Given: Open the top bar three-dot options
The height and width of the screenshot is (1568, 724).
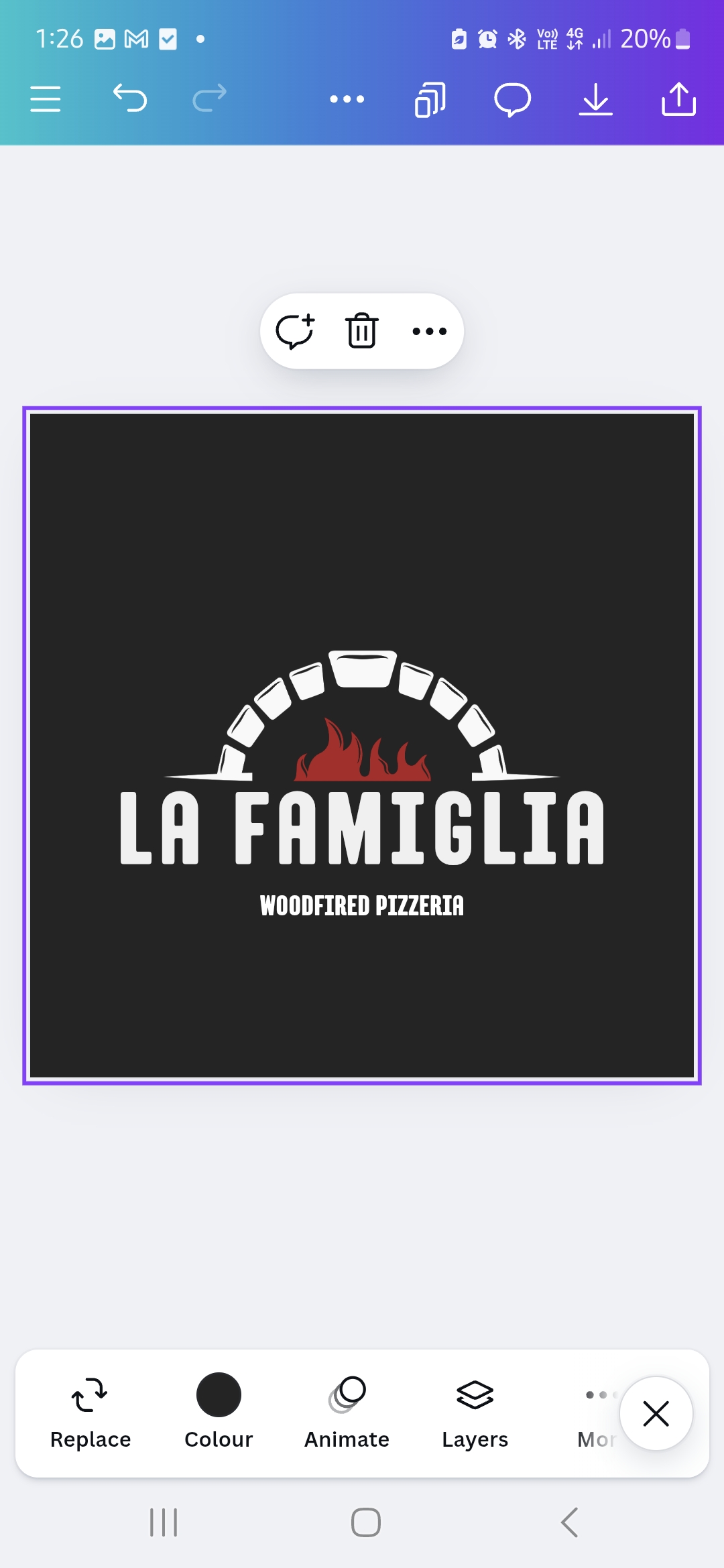Looking at the screenshot, I should click(x=347, y=99).
